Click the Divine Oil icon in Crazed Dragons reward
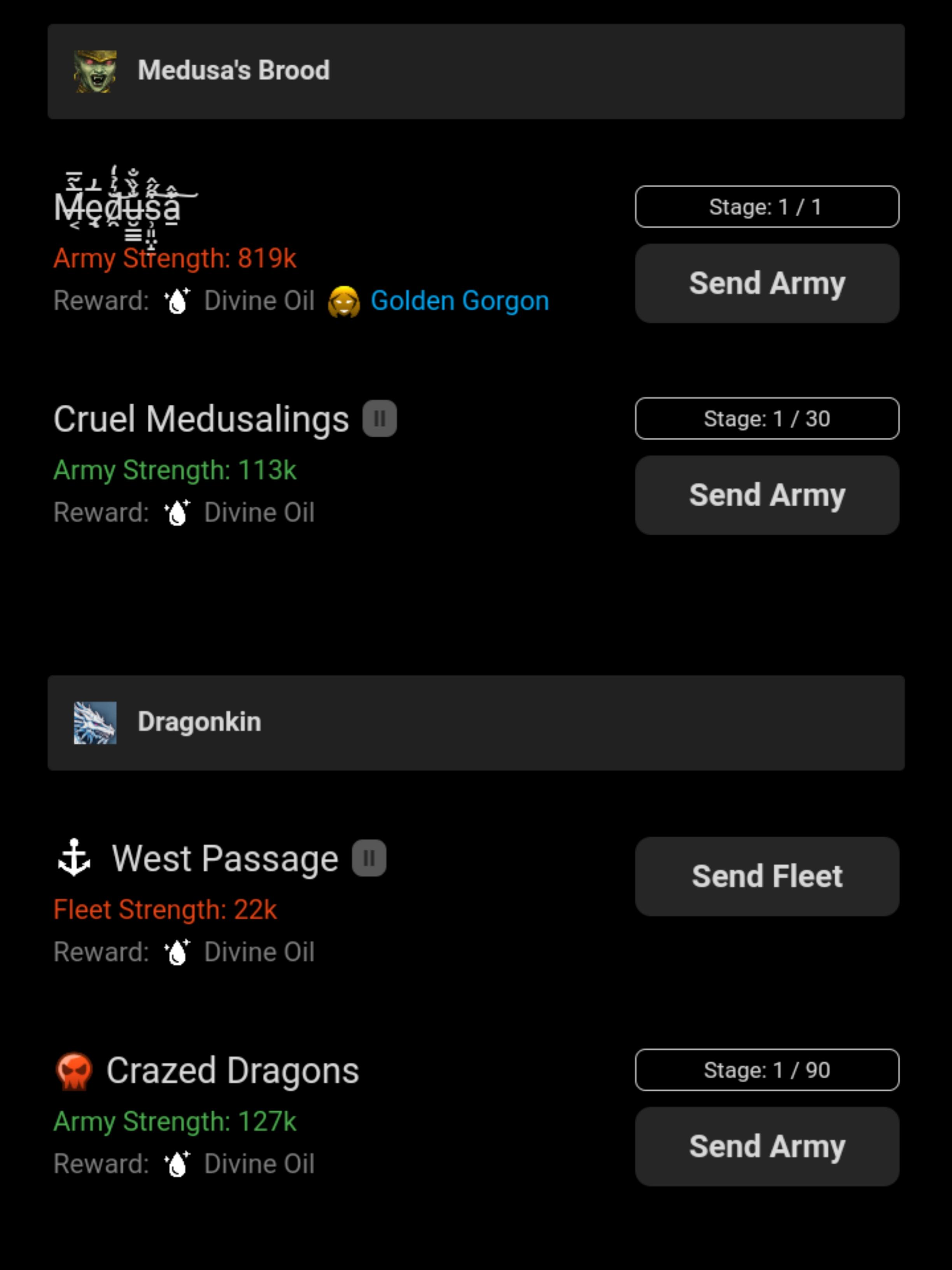Image resolution: width=952 pixels, height=1270 pixels. [x=177, y=1163]
